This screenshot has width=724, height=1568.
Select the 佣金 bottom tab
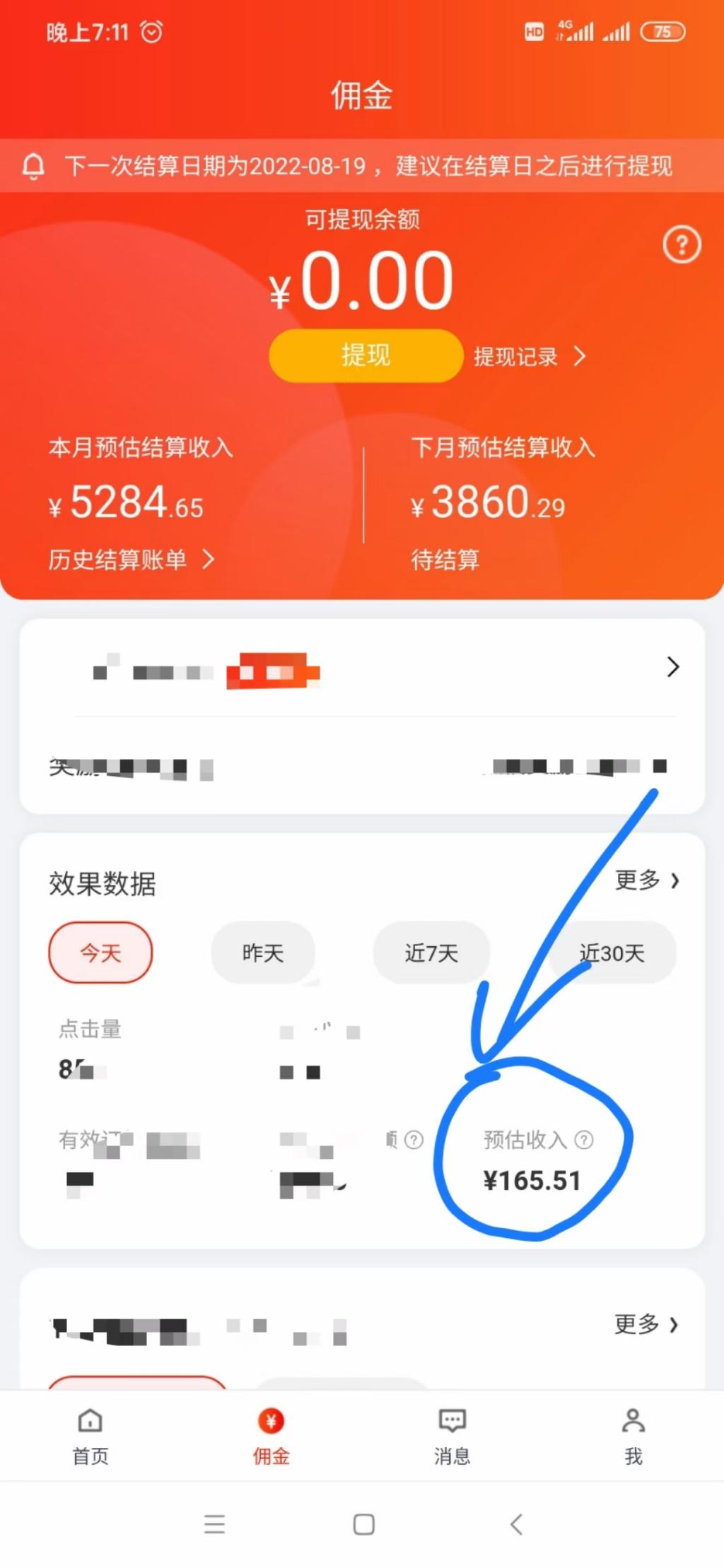click(x=271, y=1437)
